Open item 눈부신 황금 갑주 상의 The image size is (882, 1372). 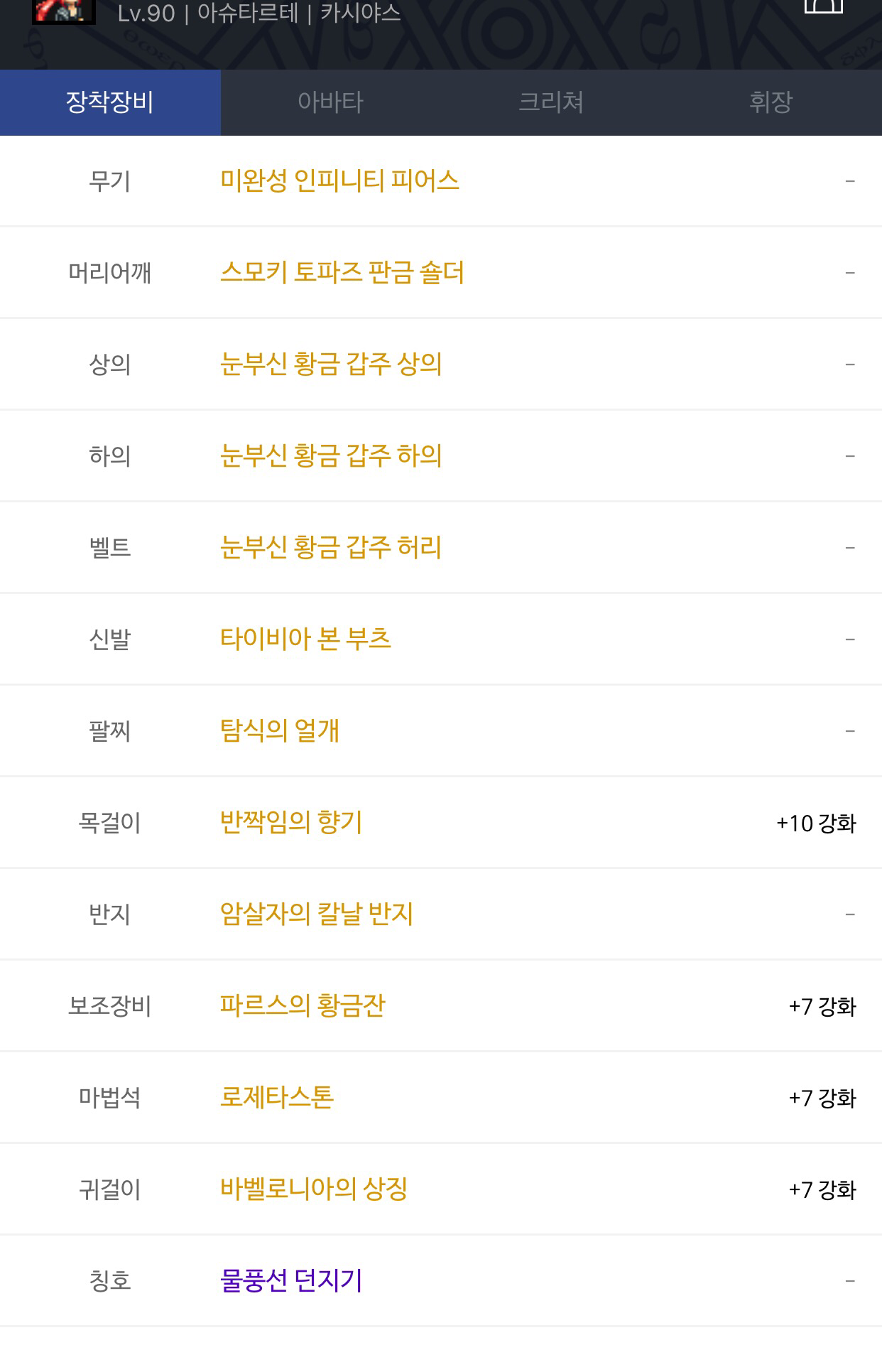(331, 364)
